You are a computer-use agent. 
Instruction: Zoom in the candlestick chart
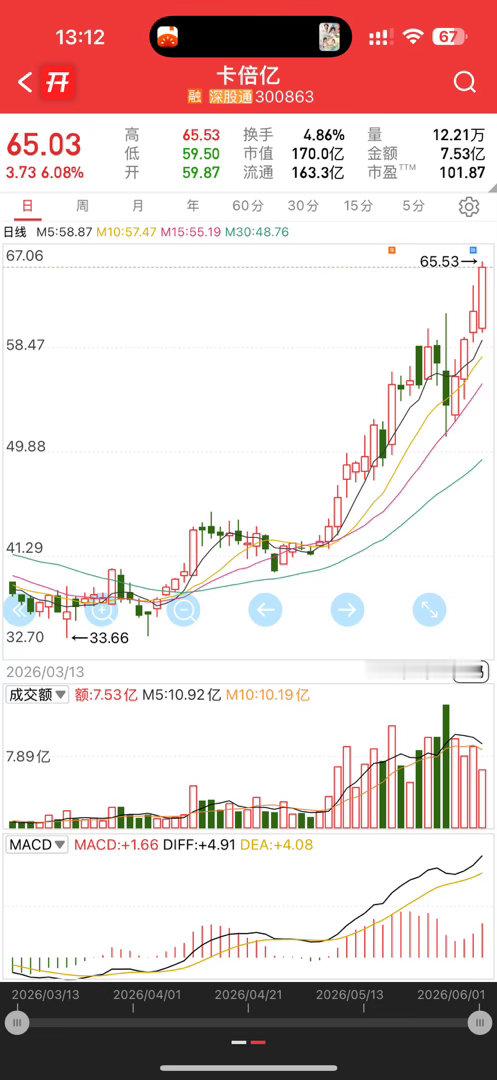[102, 610]
